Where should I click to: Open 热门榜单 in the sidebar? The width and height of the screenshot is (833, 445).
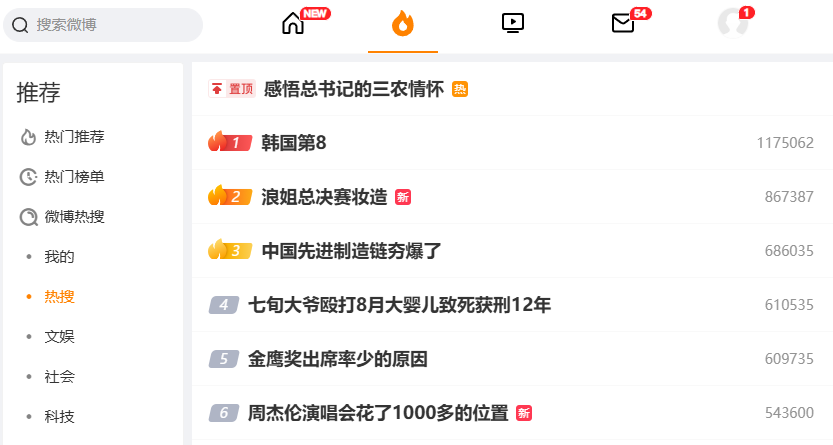coord(74,177)
